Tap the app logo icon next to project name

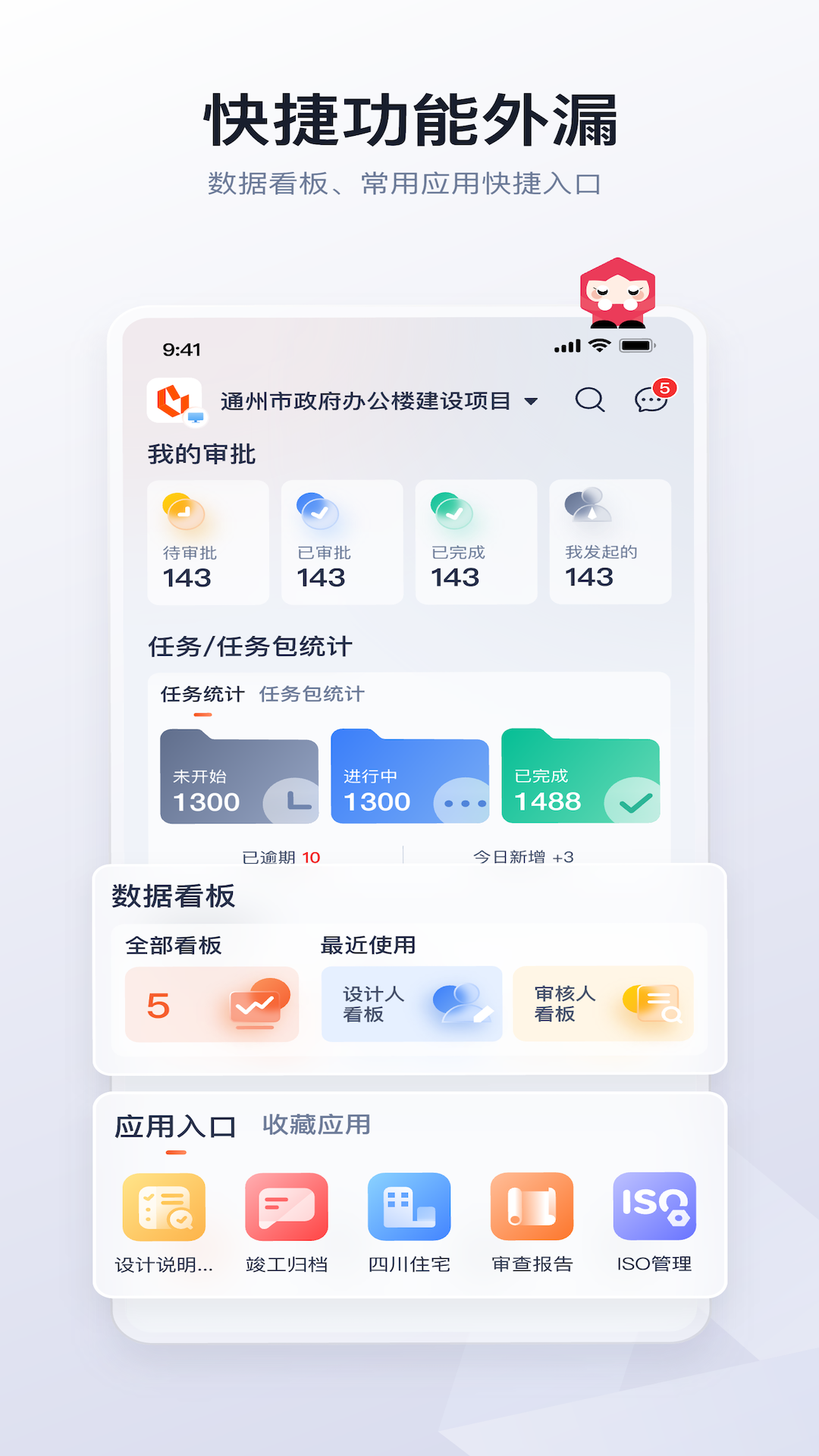pos(173,401)
